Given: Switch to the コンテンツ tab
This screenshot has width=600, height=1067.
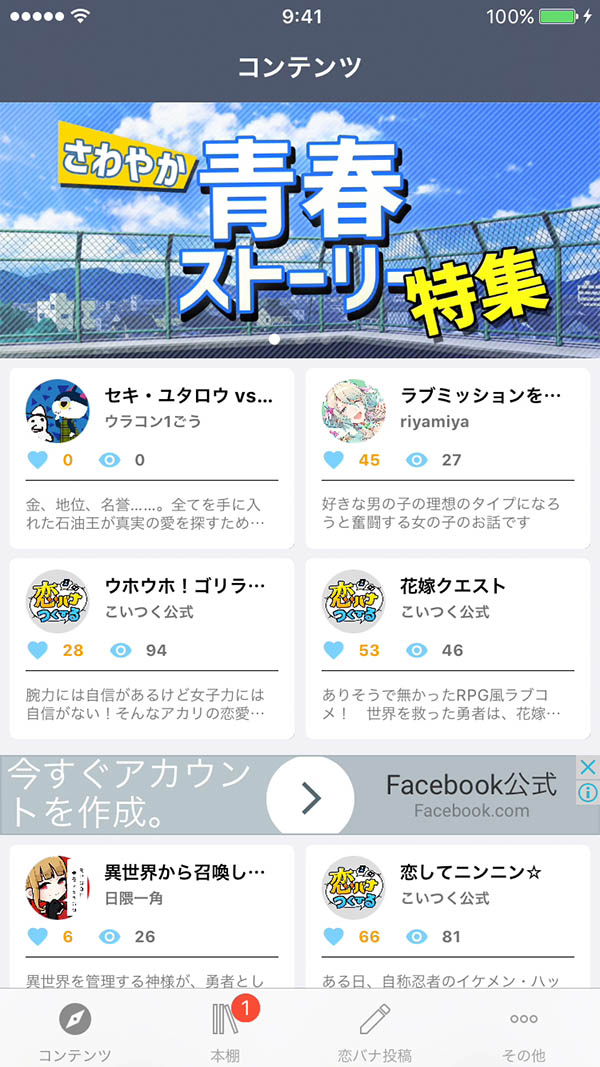Looking at the screenshot, I should click(75, 1030).
